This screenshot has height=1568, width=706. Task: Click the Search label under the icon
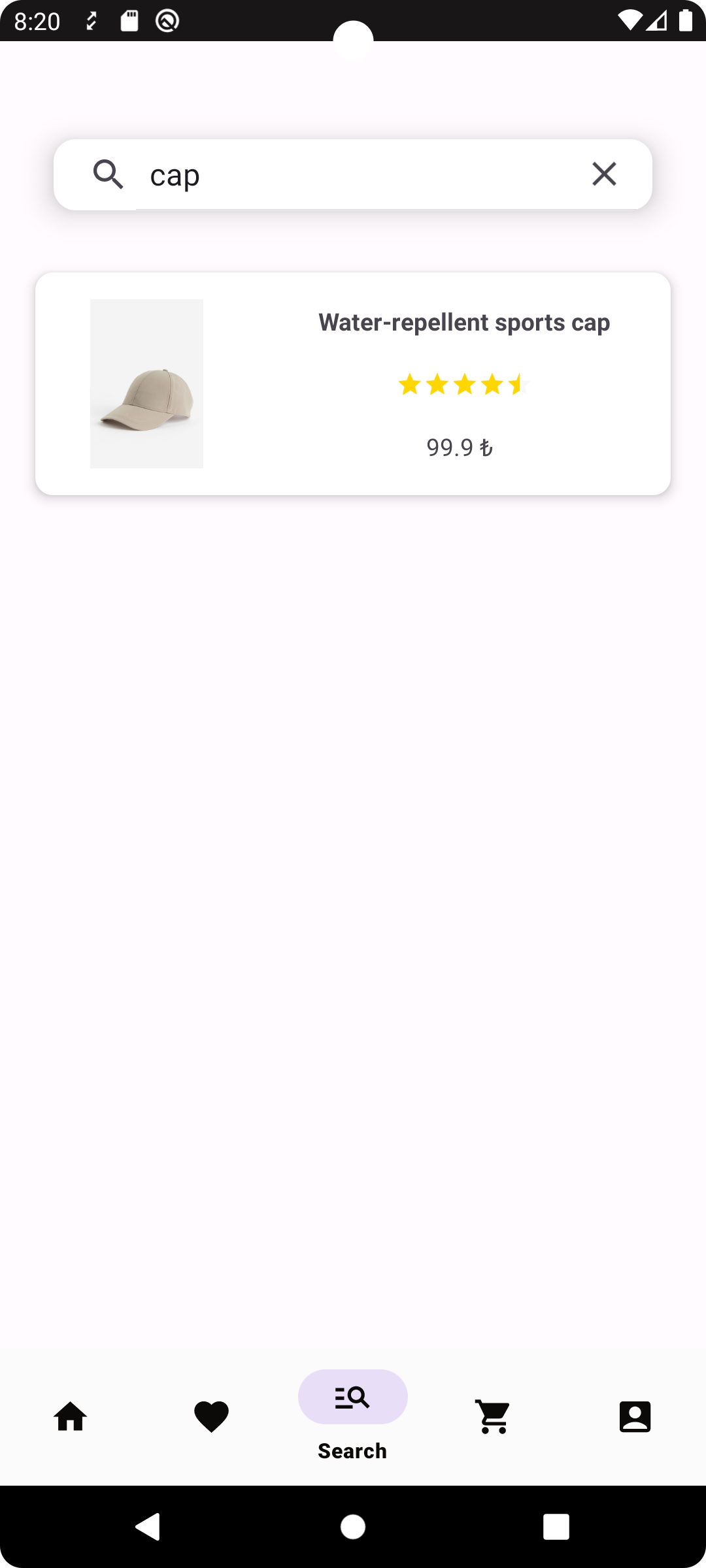tap(352, 1450)
